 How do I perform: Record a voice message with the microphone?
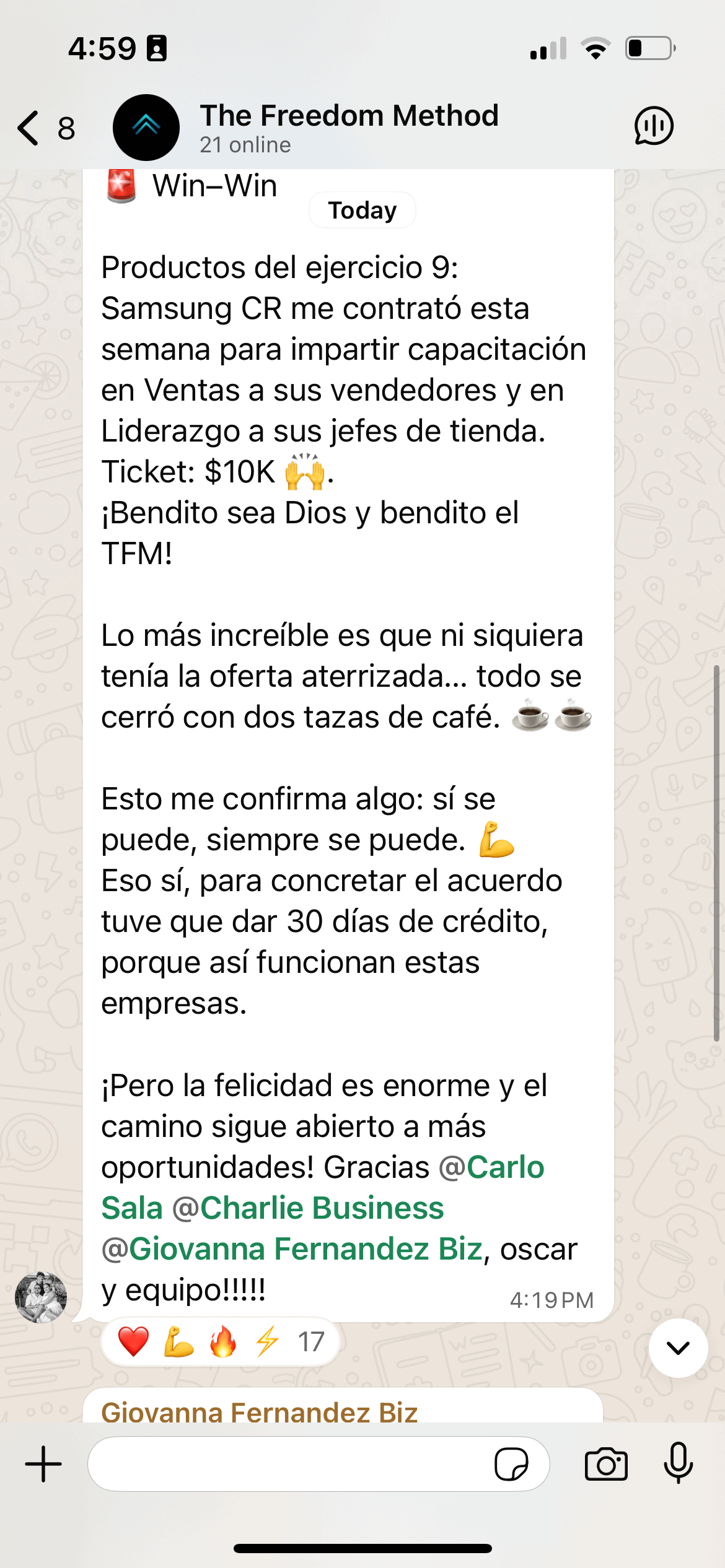tap(679, 1463)
